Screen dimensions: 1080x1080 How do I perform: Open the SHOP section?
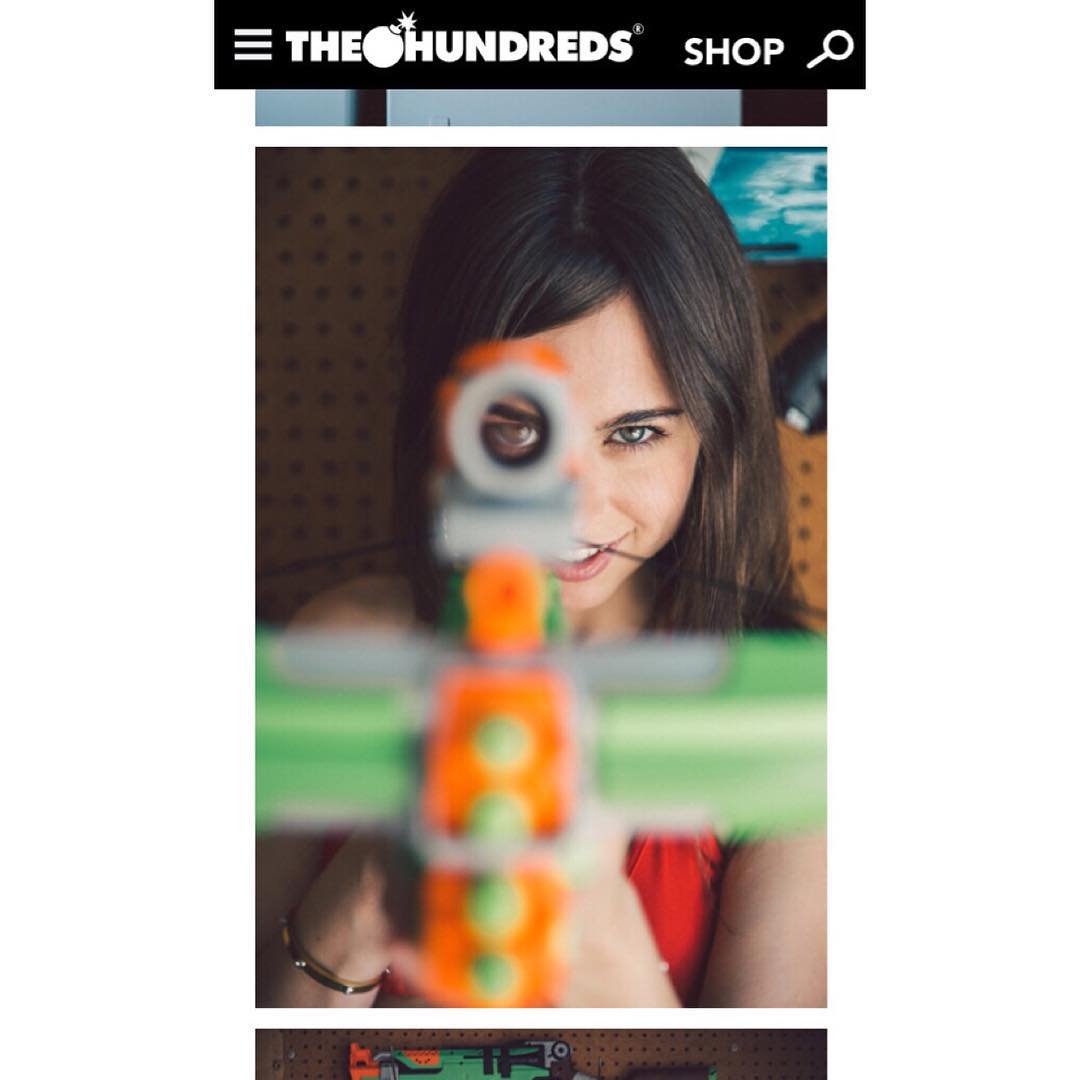[733, 51]
